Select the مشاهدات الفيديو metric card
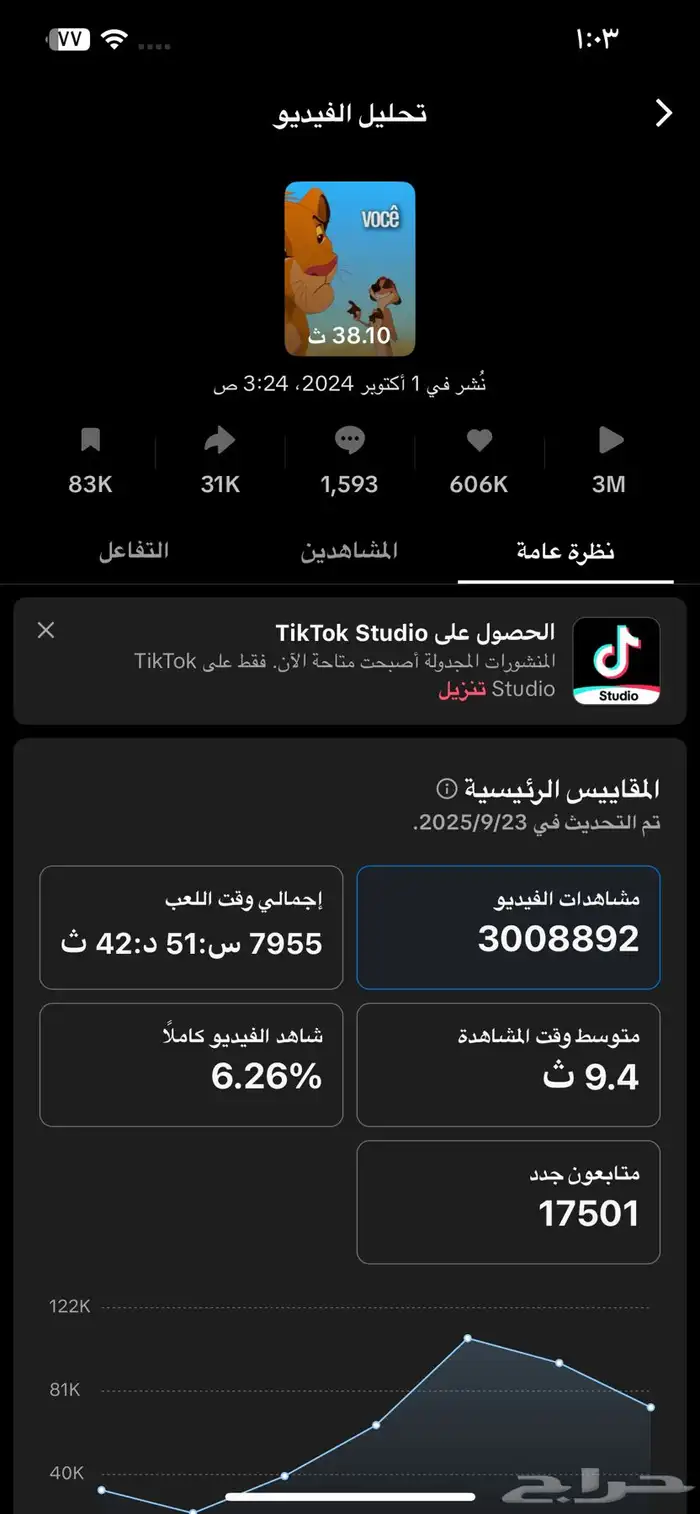Viewport: 700px width, 1514px height. (508, 927)
